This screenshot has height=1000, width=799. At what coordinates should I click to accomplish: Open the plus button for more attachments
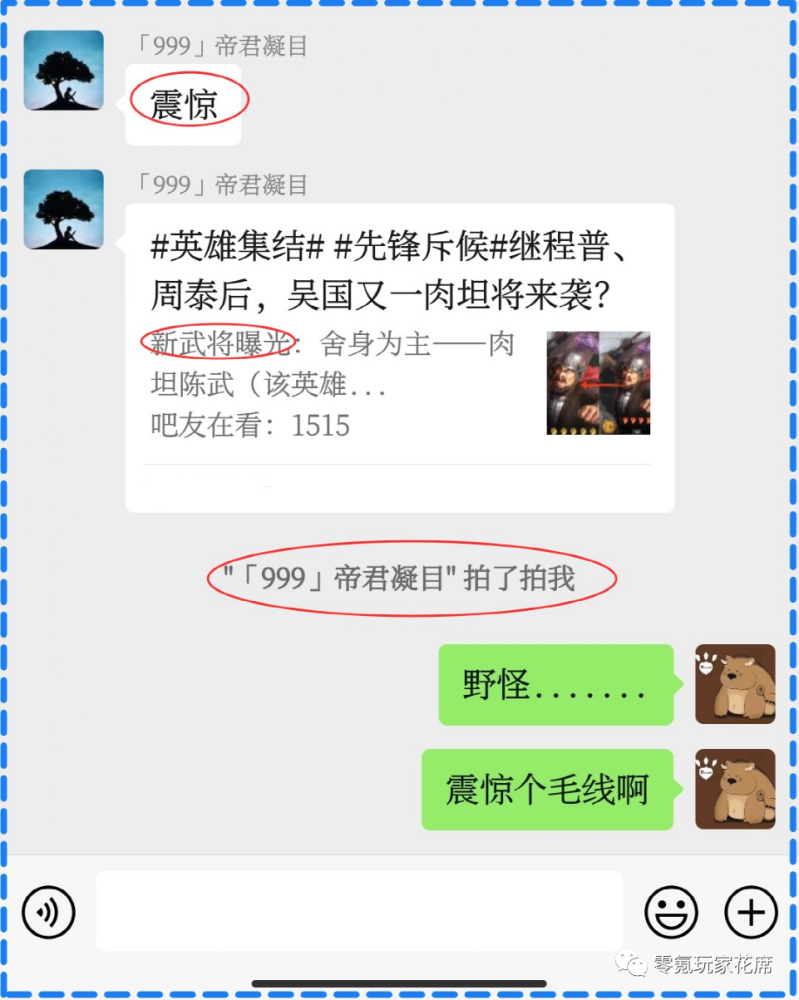click(749, 912)
